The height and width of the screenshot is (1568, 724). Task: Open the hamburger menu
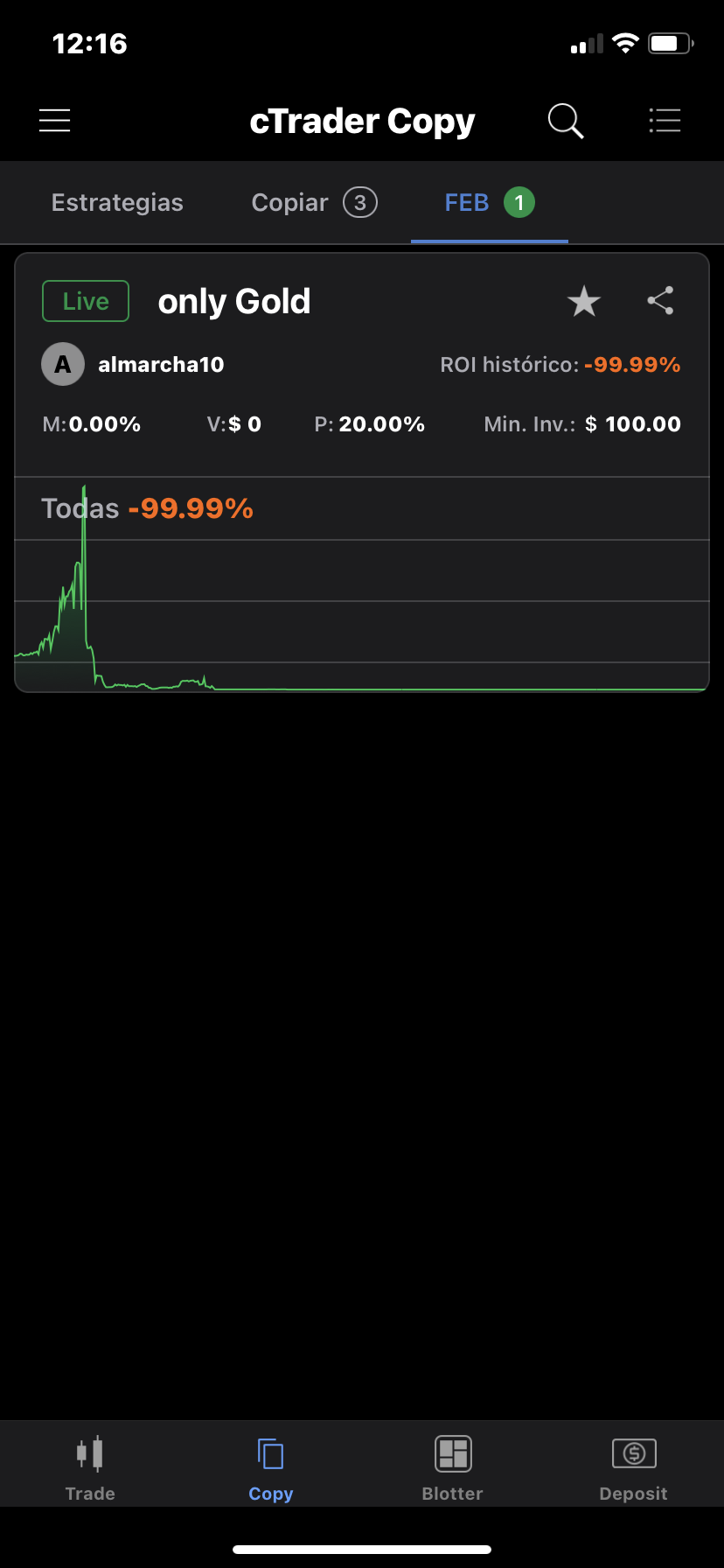54,120
